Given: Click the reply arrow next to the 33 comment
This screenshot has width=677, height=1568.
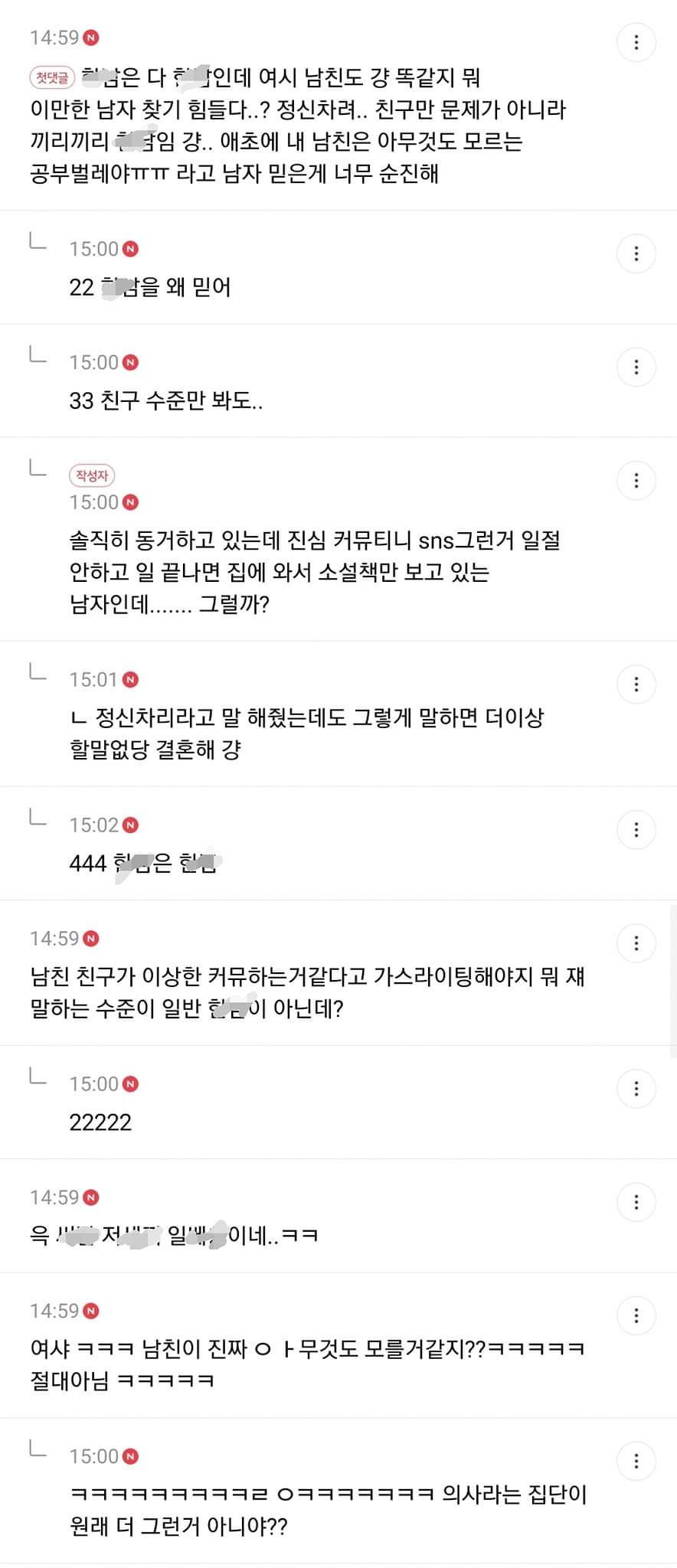Looking at the screenshot, I should click(x=37, y=356).
